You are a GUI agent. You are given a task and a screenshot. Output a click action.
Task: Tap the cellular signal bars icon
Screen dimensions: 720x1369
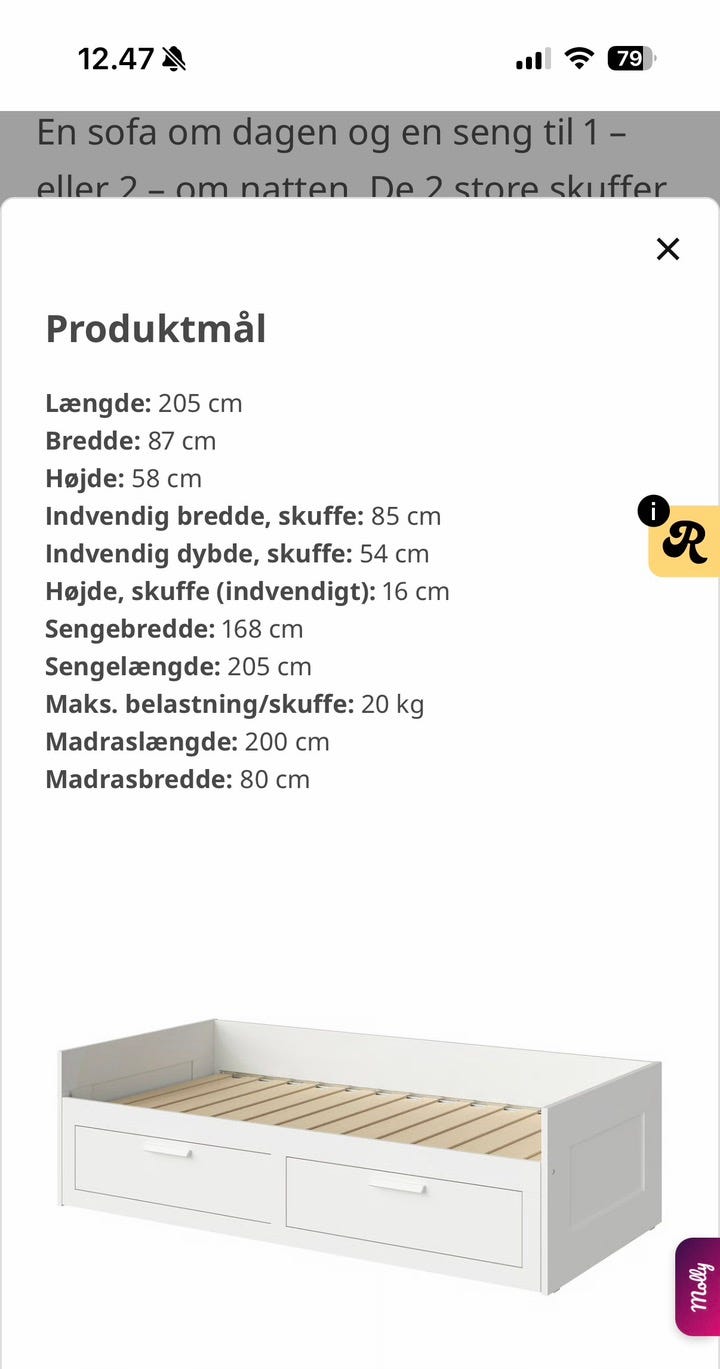coord(532,59)
